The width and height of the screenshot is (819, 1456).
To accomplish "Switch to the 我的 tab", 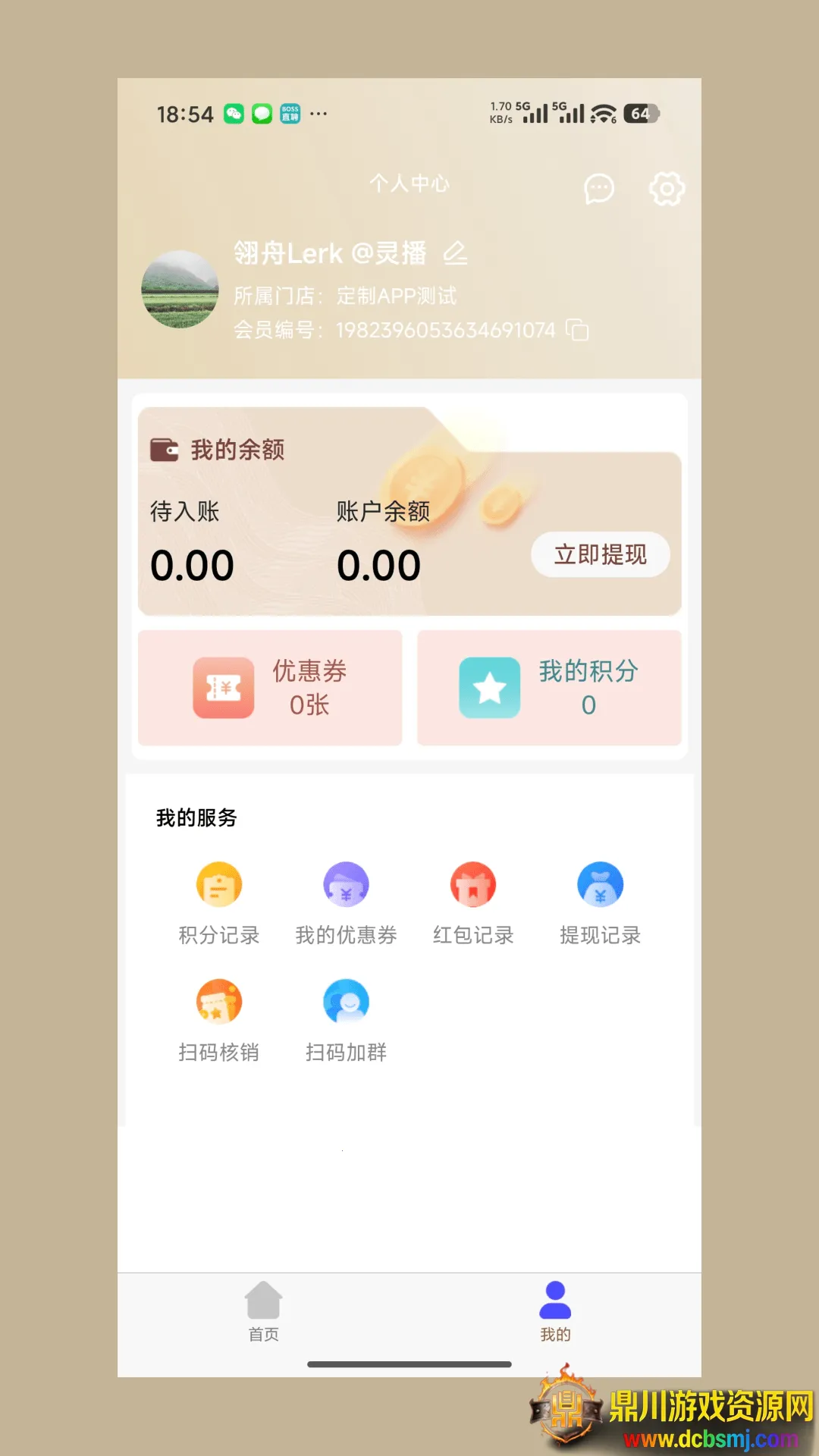I will (555, 1311).
